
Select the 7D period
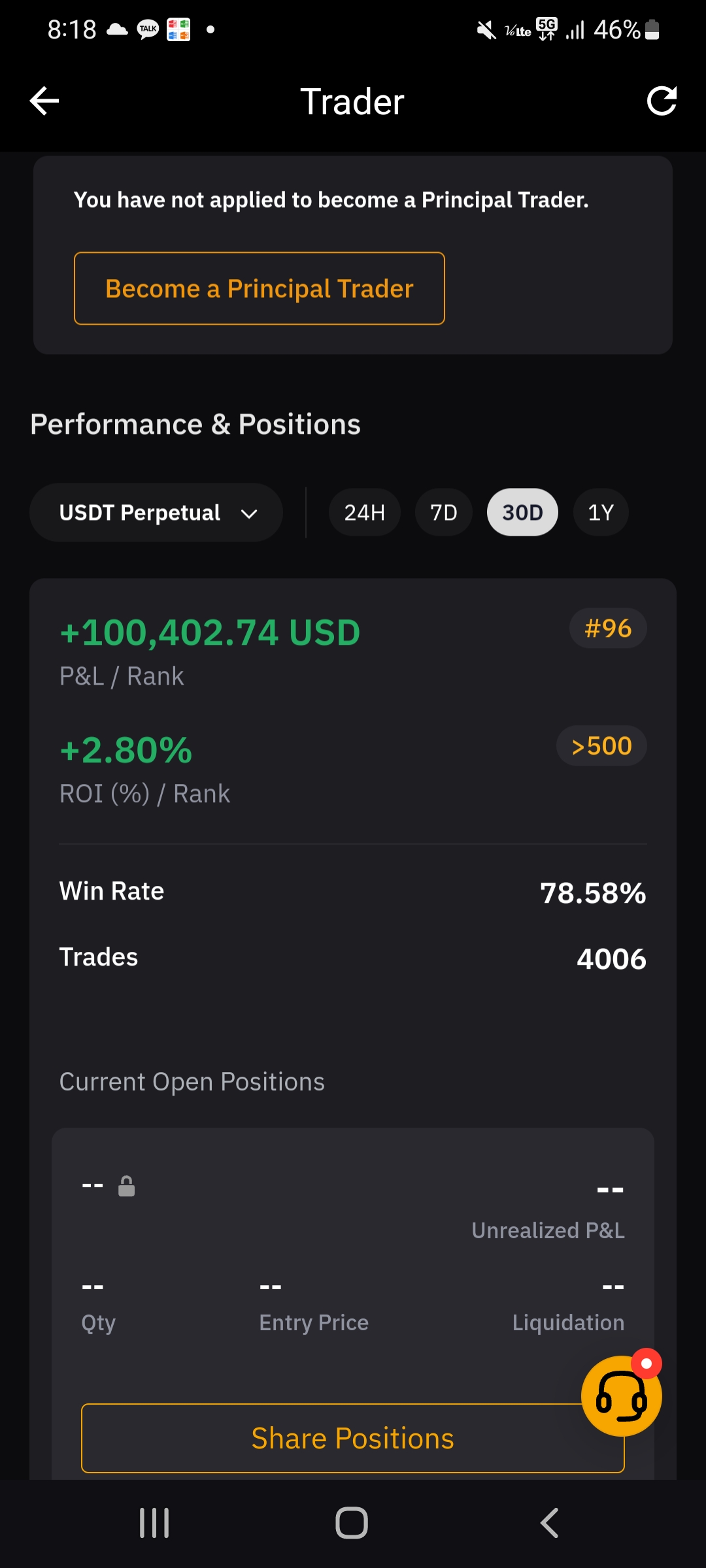coord(443,513)
